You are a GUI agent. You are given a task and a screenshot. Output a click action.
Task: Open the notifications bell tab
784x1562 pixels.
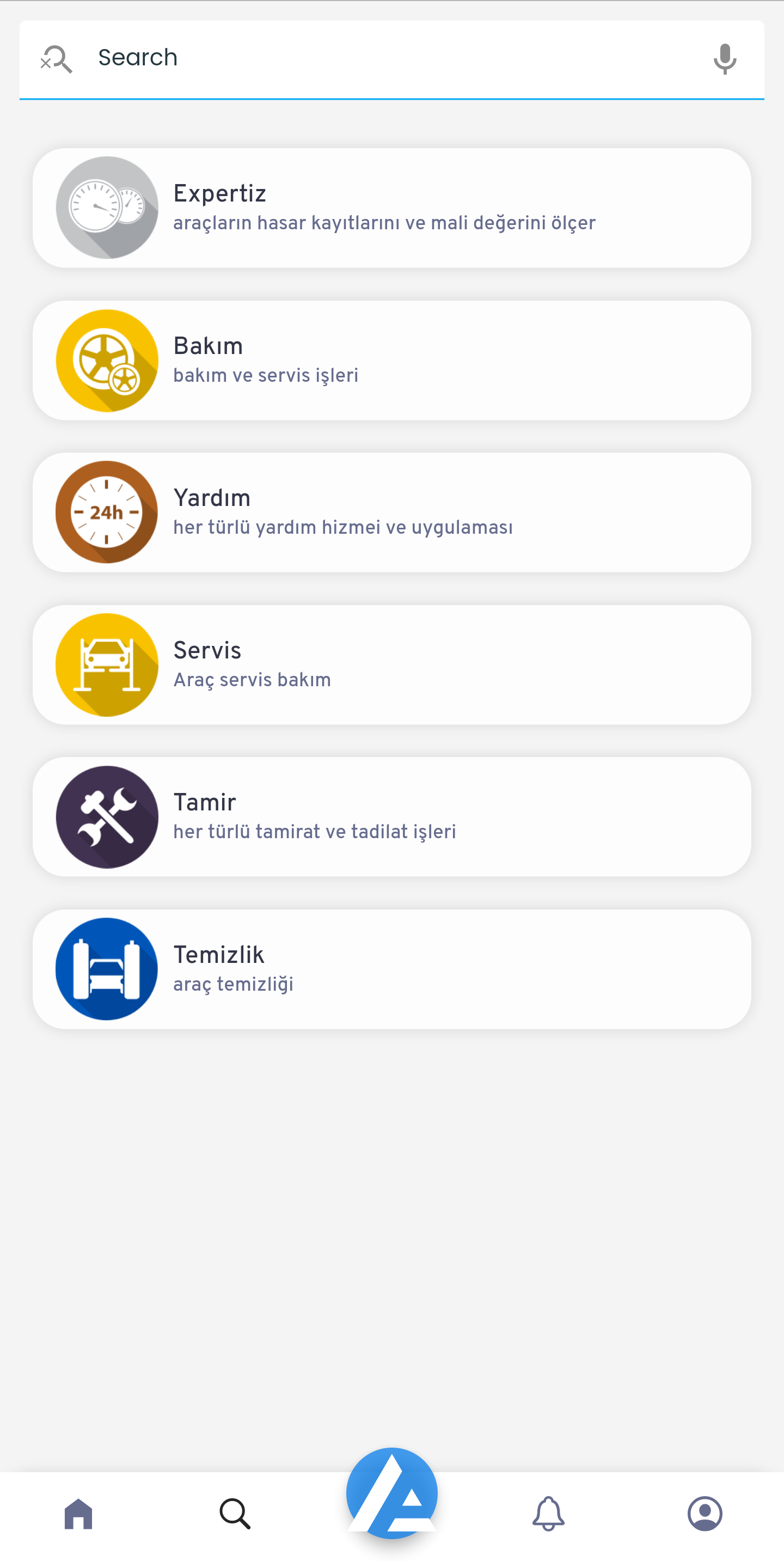pyautogui.click(x=548, y=1514)
